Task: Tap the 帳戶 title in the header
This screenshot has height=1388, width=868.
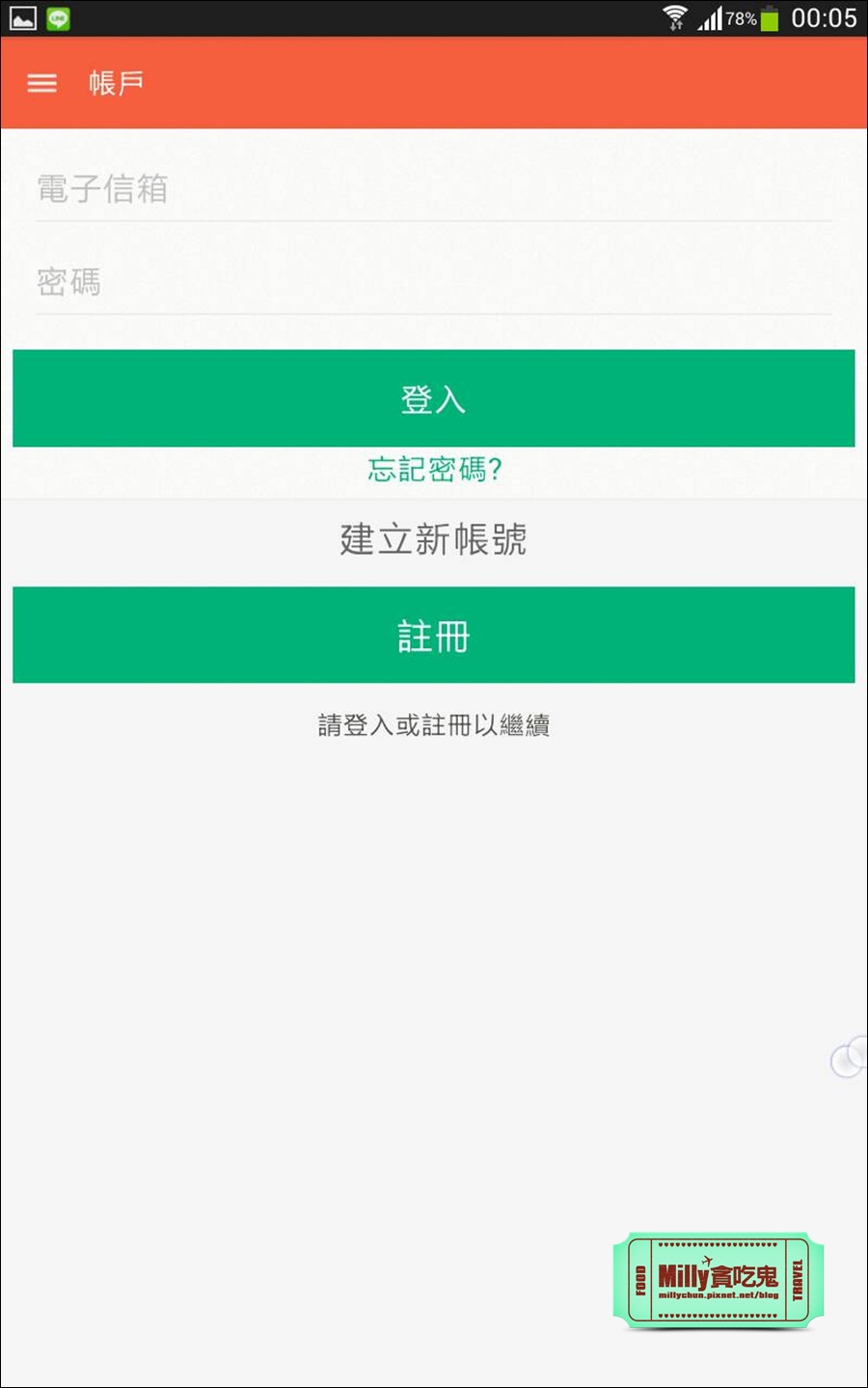Action: (x=114, y=83)
